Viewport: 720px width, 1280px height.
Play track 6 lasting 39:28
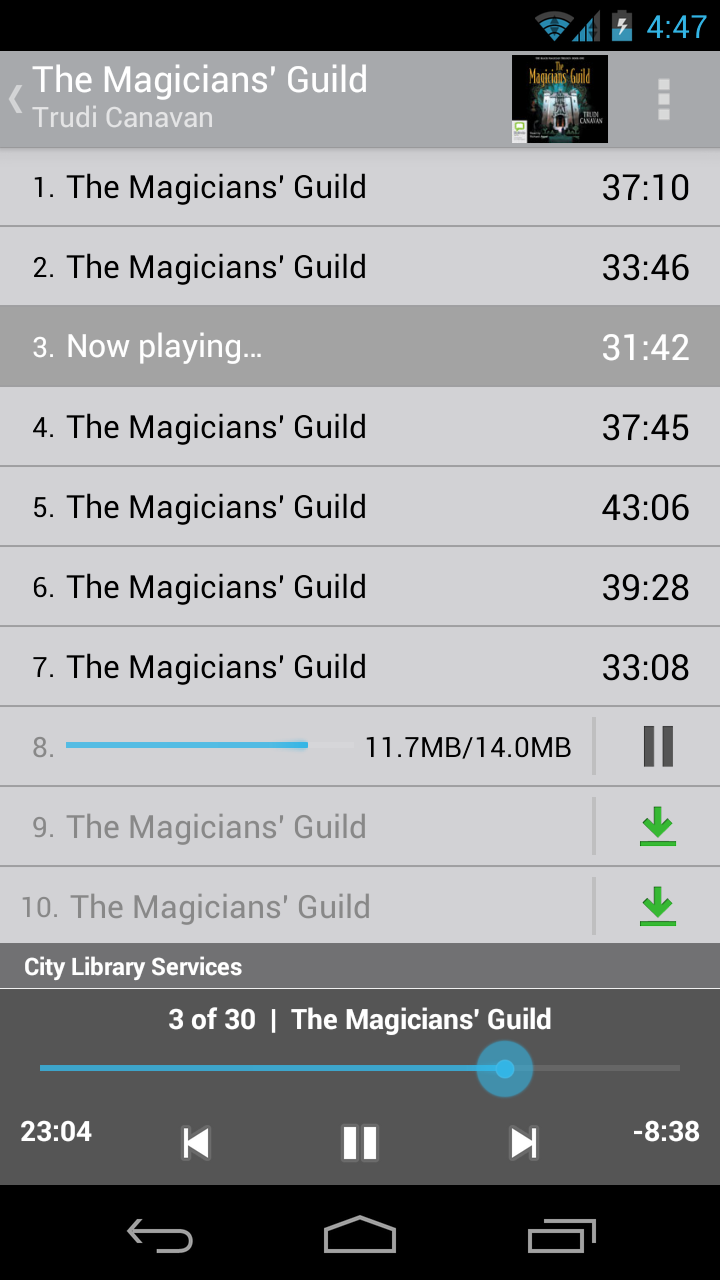coord(360,587)
